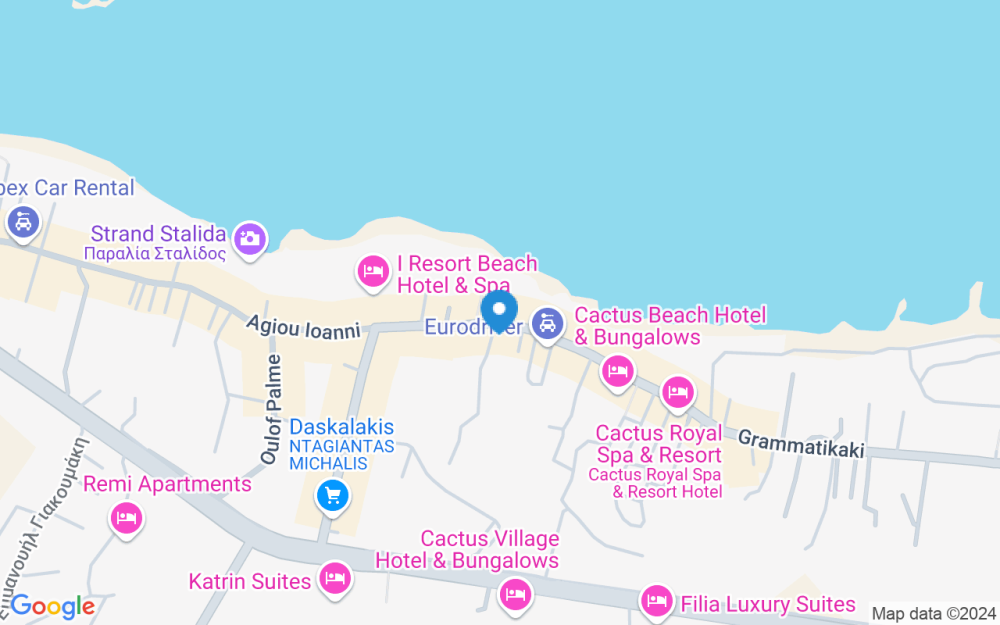The image size is (1000, 625).
Task: Open Strand Stalida beach photo marker
Action: click(250, 240)
